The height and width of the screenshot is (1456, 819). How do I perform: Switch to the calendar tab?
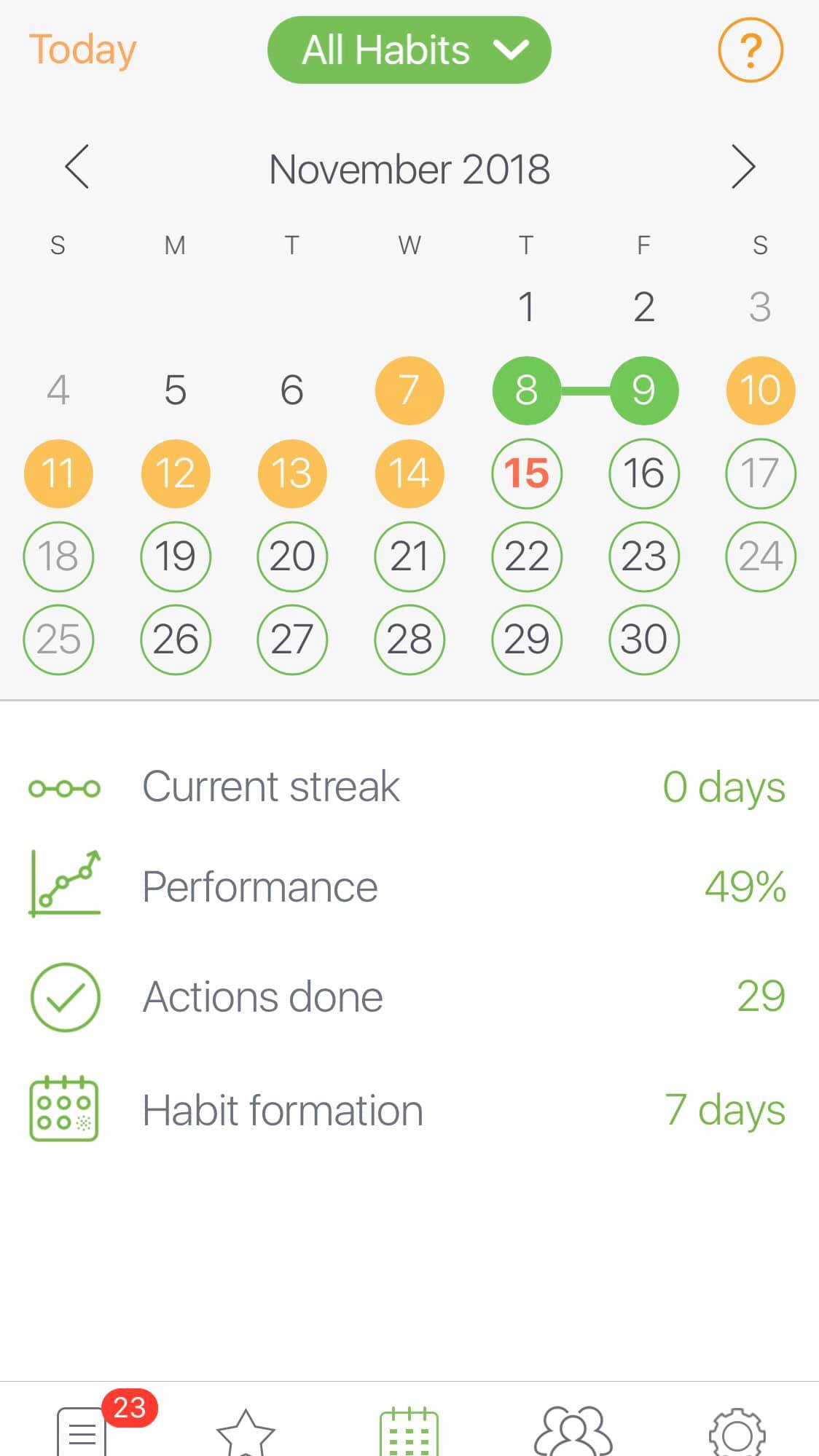[x=409, y=1431]
